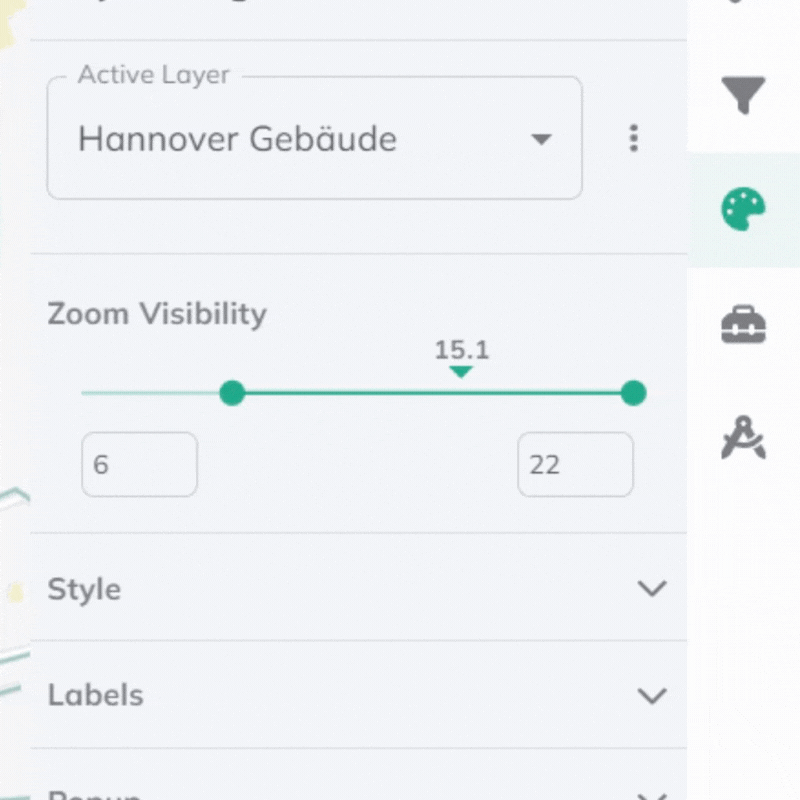Image resolution: width=800 pixels, height=800 pixels.
Task: Edit the maximum zoom field showing 22
Action: (575, 465)
